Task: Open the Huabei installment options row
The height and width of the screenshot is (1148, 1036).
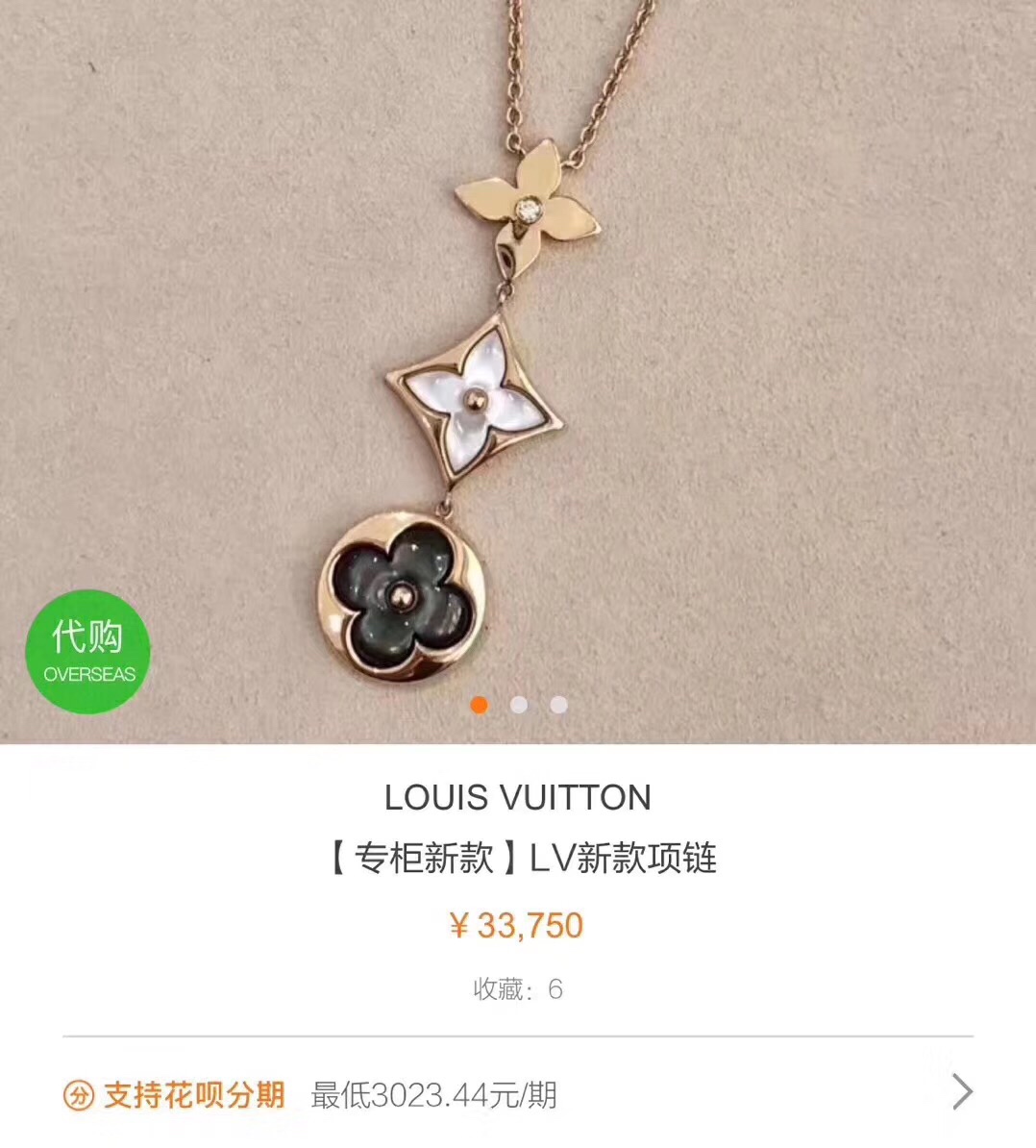Action: pos(518,1094)
